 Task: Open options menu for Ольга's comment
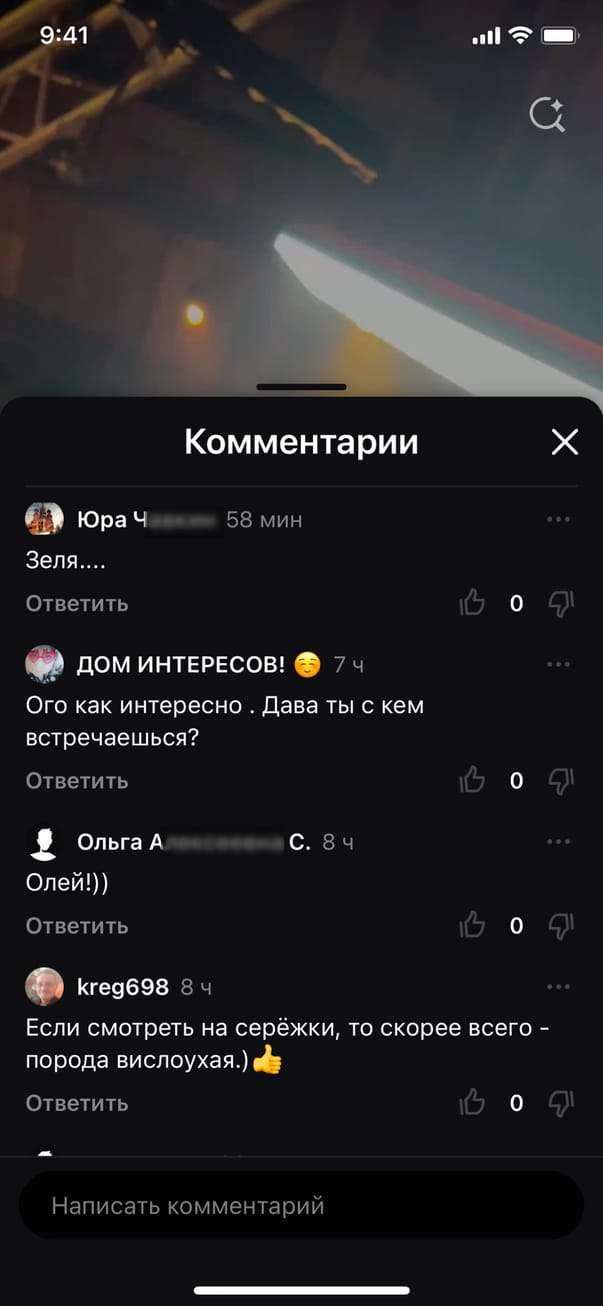tap(558, 842)
